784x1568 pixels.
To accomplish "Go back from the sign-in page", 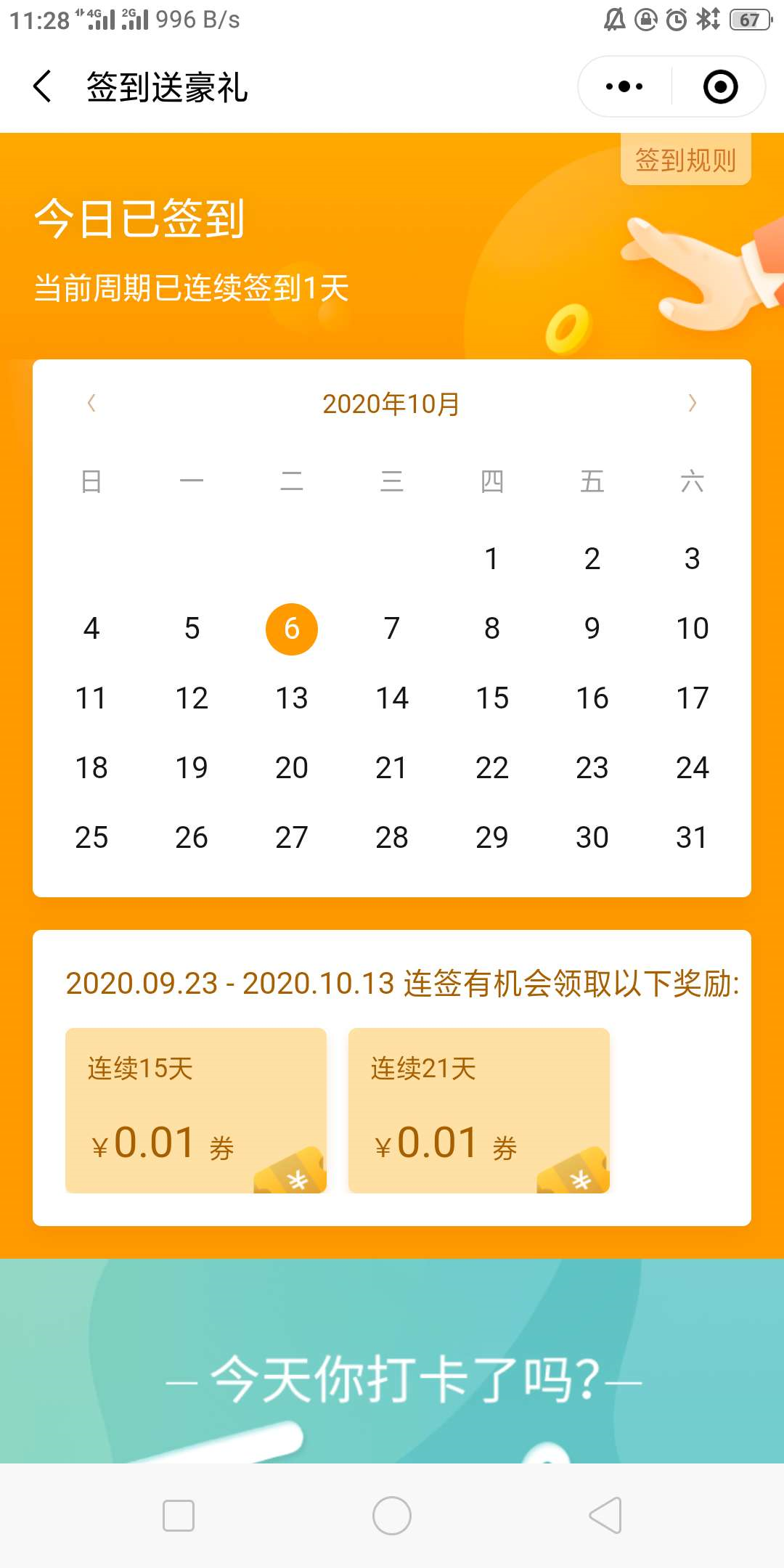I will click(x=43, y=86).
